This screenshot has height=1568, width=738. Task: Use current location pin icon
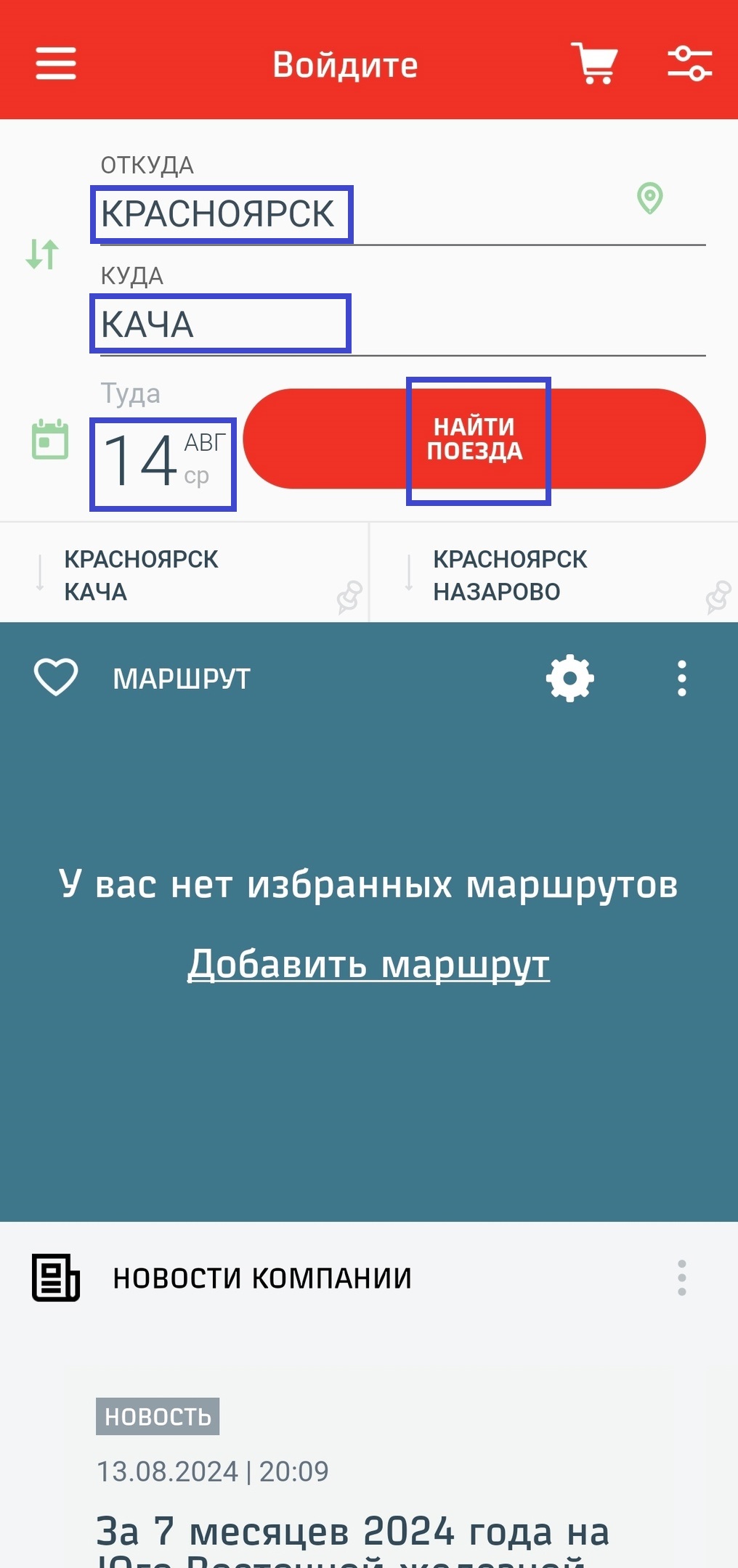point(650,198)
